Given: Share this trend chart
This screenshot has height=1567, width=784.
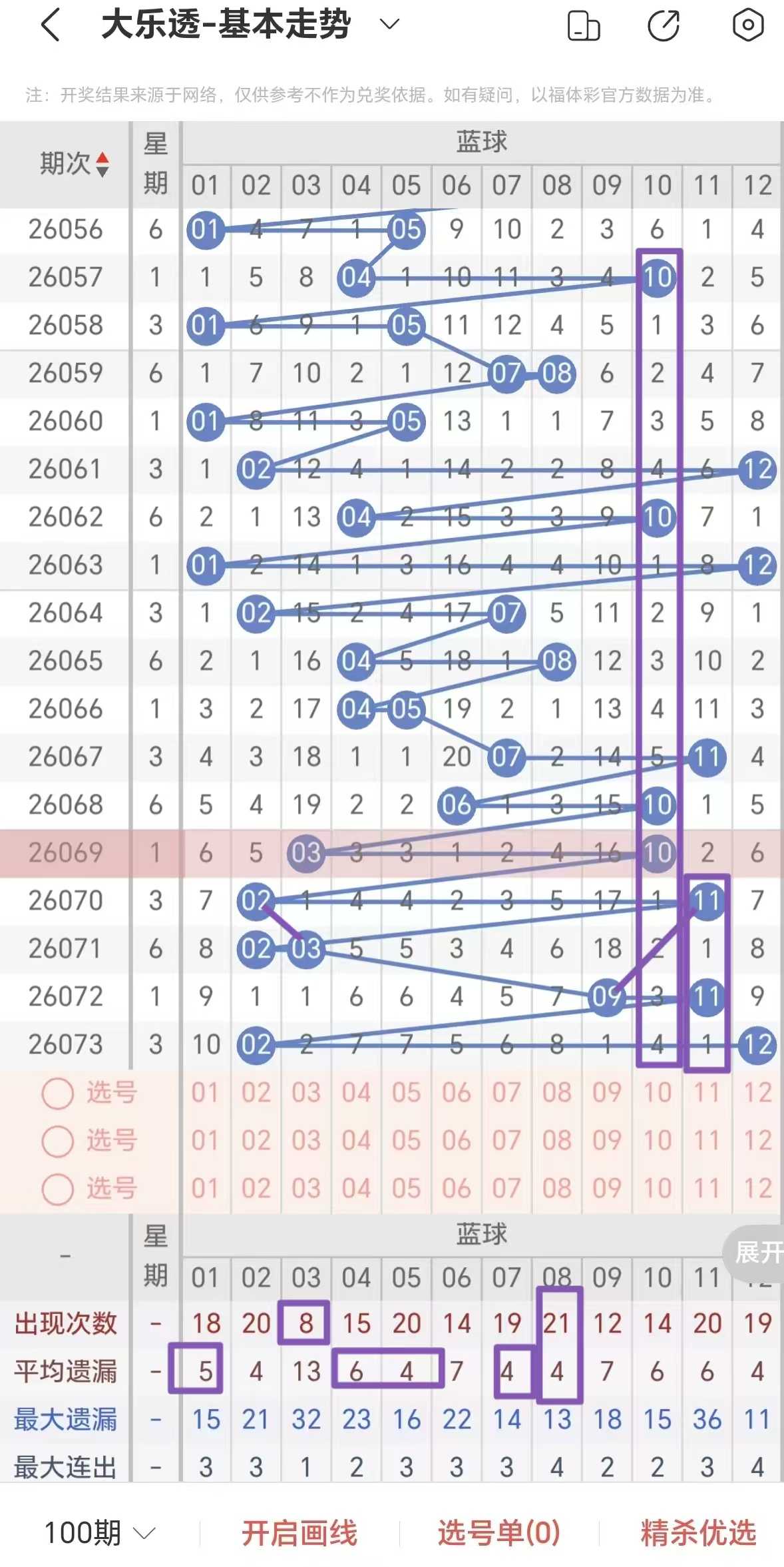Looking at the screenshot, I should [x=664, y=26].
